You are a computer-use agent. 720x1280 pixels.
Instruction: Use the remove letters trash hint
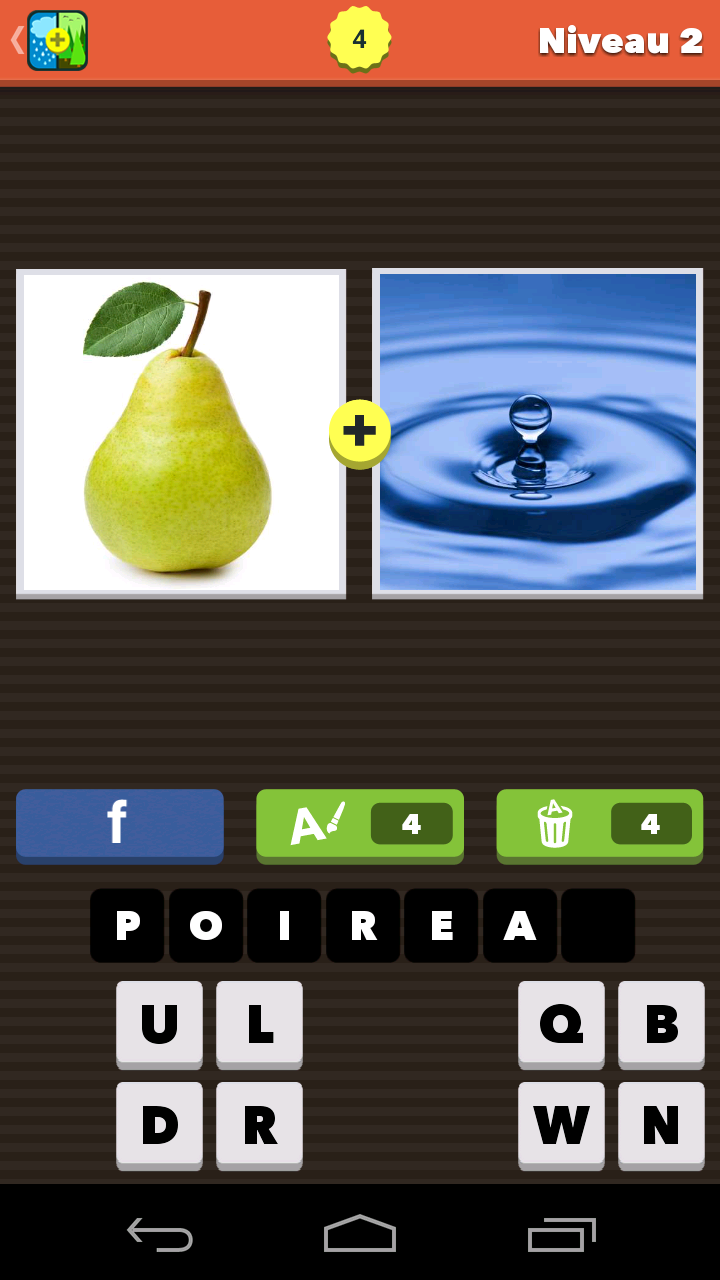tap(600, 823)
